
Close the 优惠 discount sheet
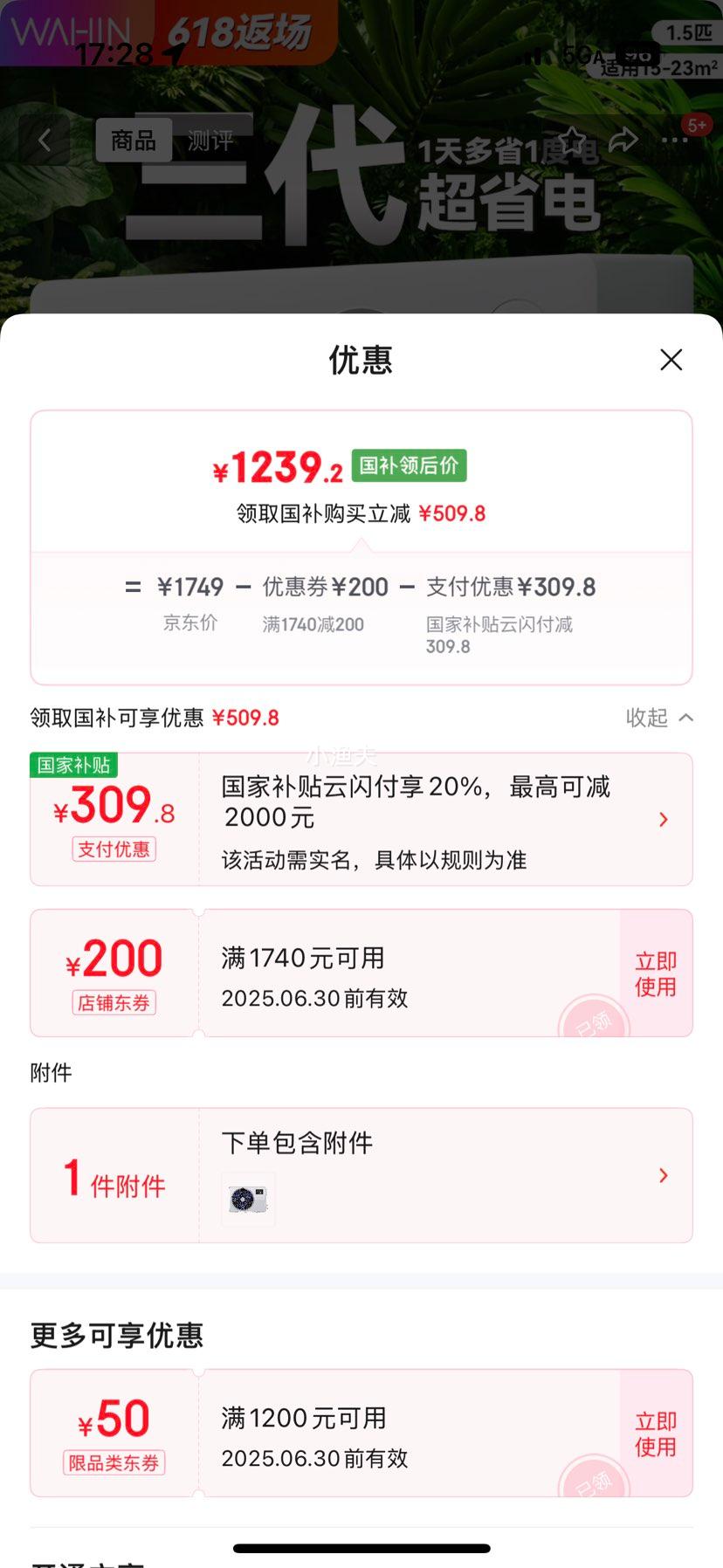(x=671, y=360)
